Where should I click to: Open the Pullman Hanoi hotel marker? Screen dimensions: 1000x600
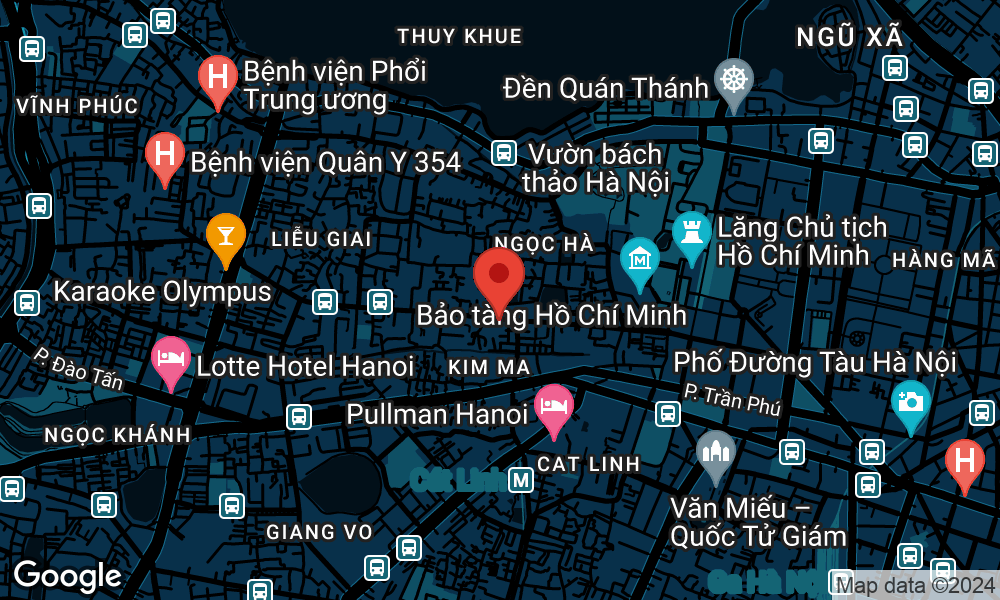(x=553, y=406)
